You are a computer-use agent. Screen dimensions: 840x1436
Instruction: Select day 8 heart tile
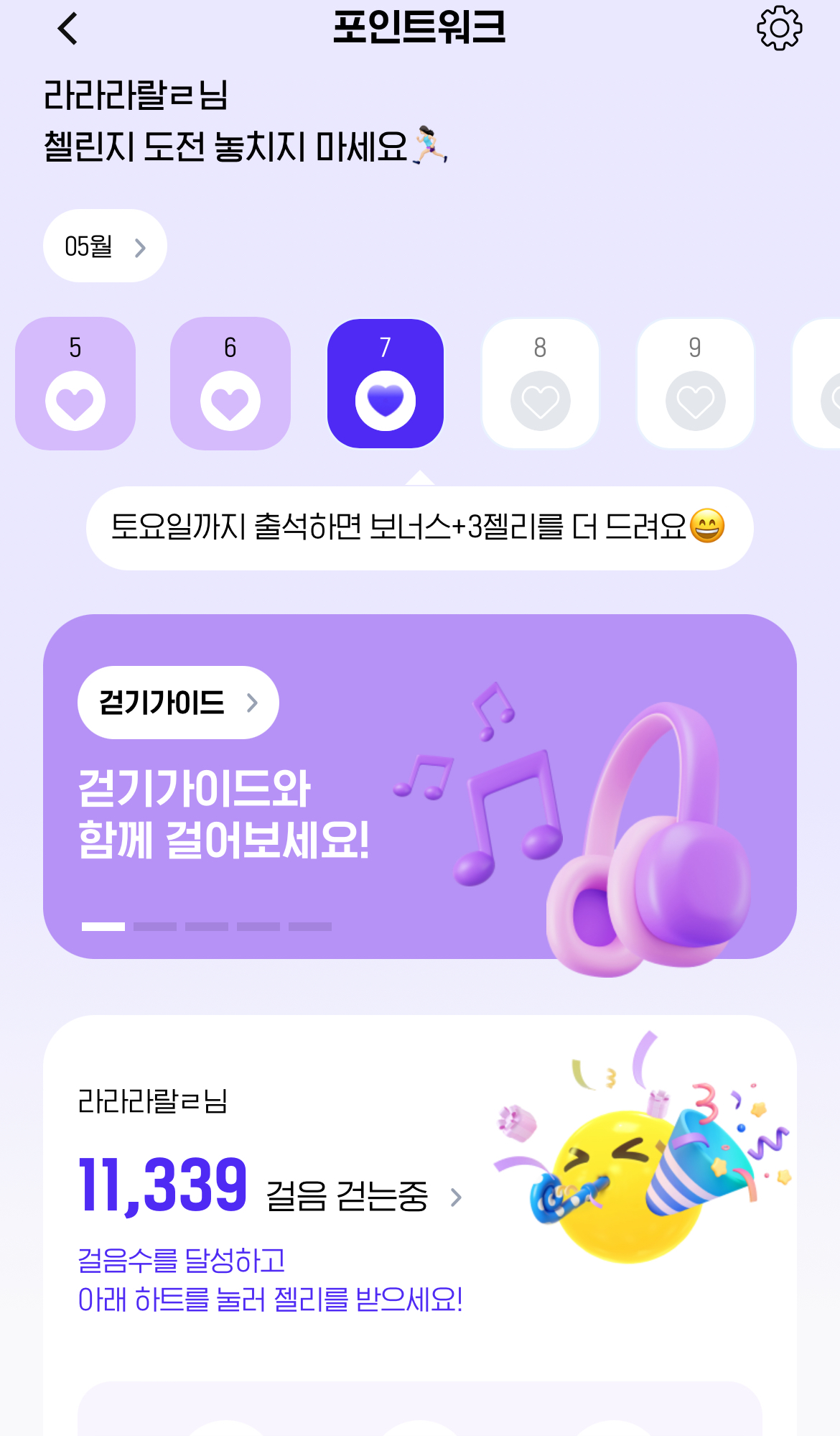click(541, 384)
